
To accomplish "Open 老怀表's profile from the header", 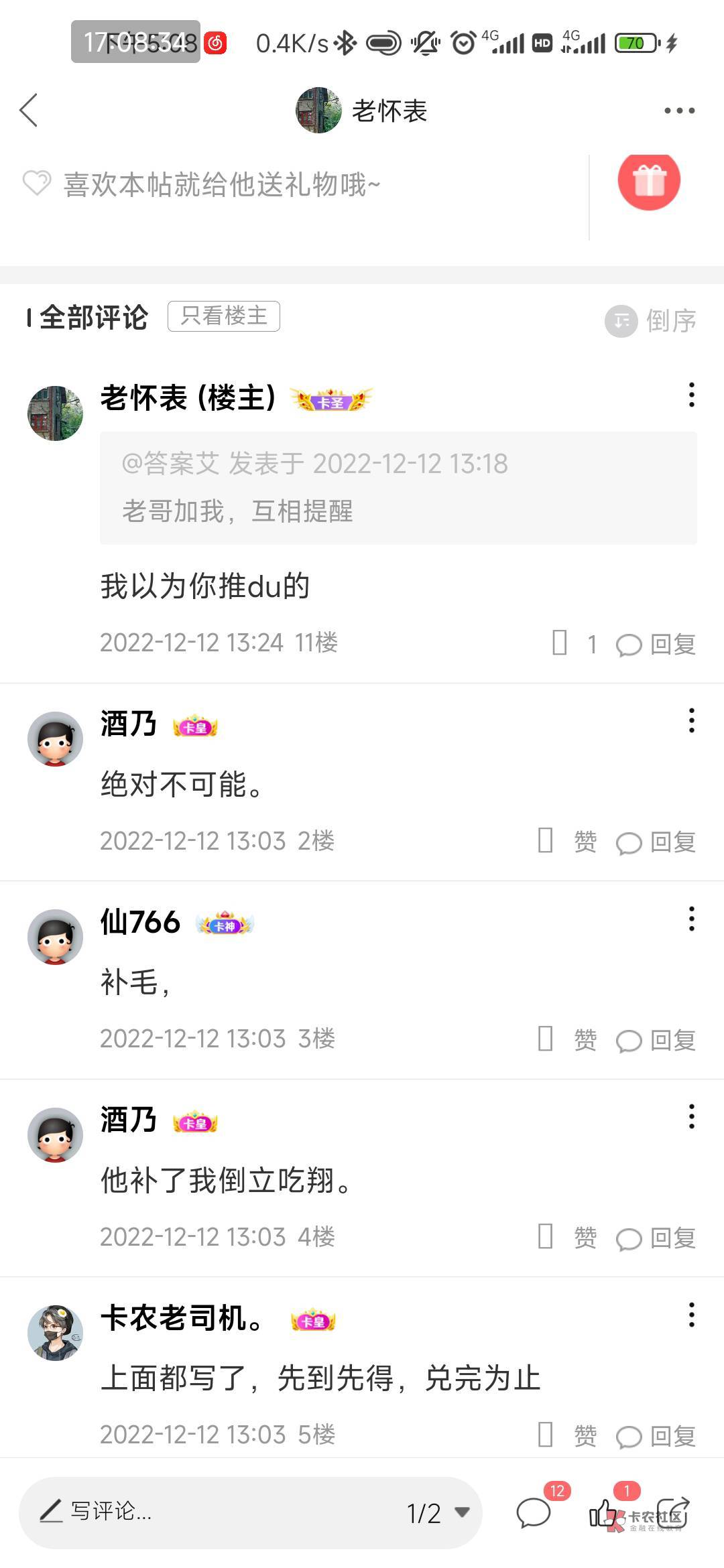I will (362, 111).
